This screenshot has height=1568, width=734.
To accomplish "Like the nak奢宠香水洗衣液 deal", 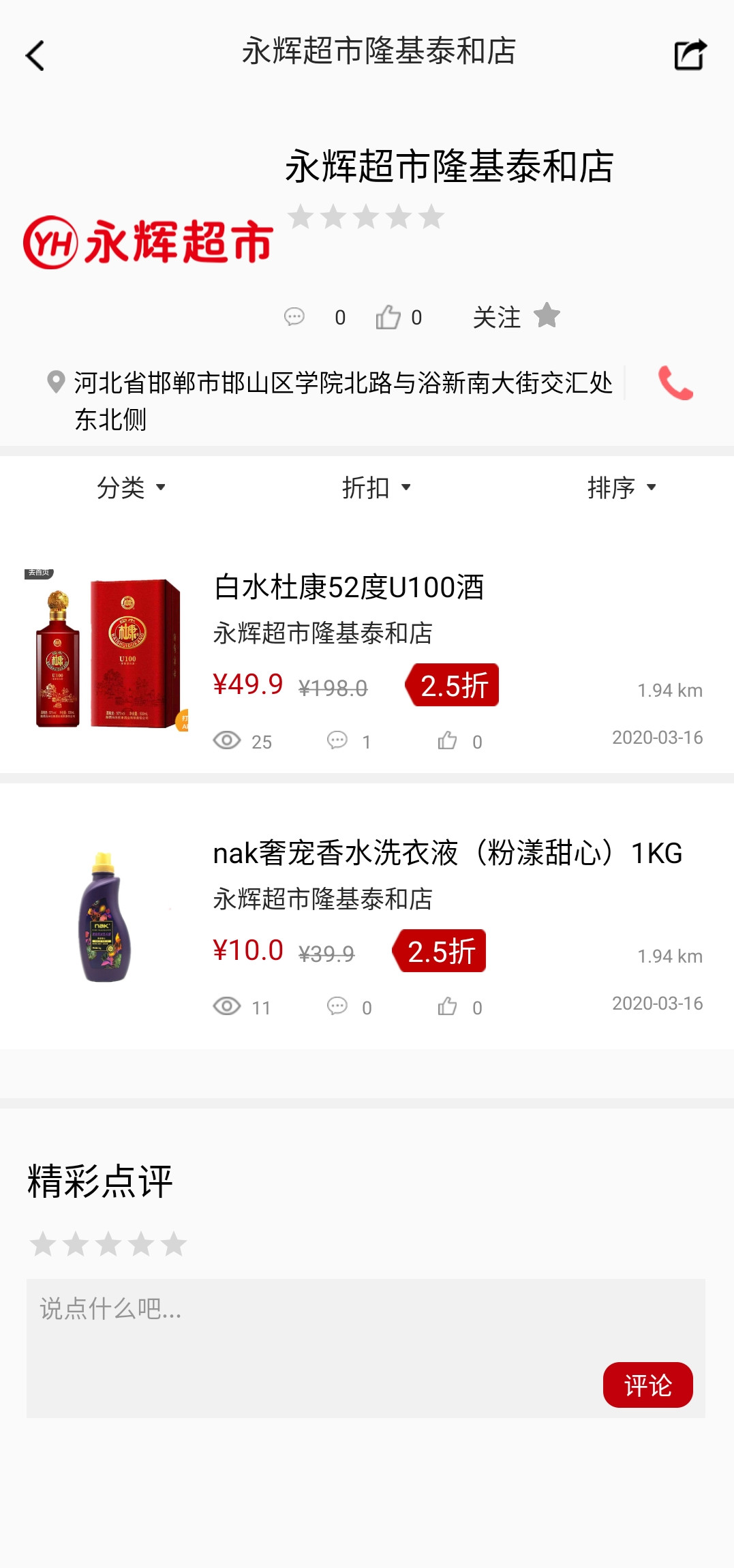I will [x=448, y=1006].
